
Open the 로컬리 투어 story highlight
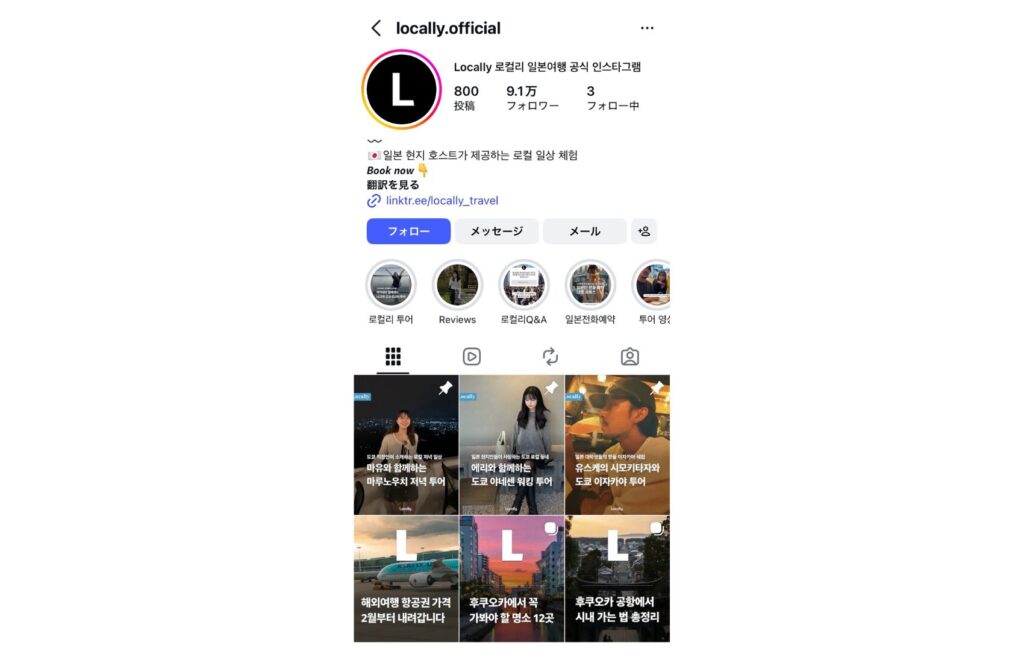pyautogui.click(x=390, y=286)
